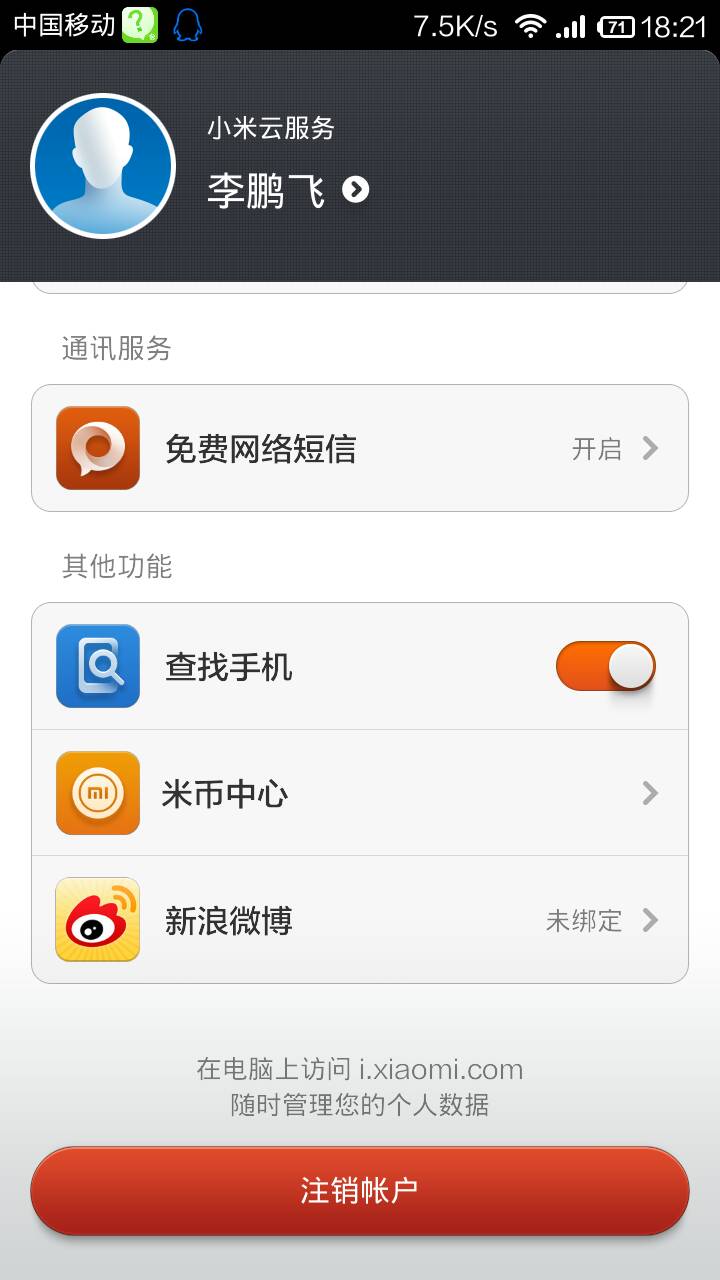Viewport: 720px width, 1280px height.
Task: Open the 免费网络短信 messaging icon
Action: coord(97,447)
